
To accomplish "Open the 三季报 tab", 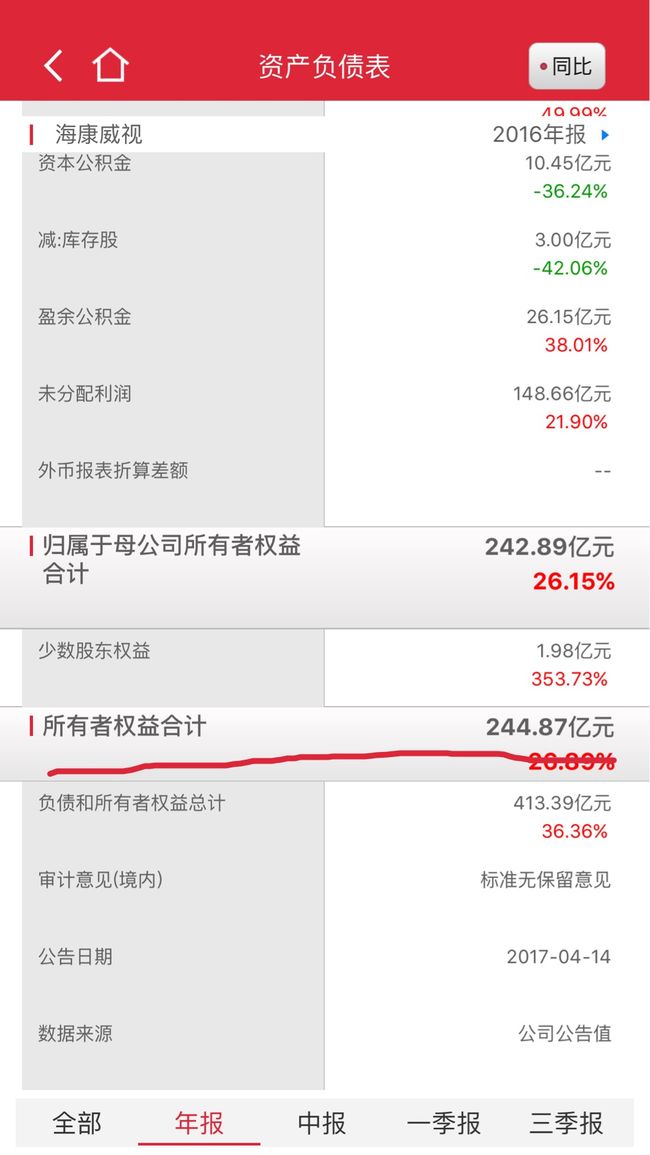I will coord(566,1123).
